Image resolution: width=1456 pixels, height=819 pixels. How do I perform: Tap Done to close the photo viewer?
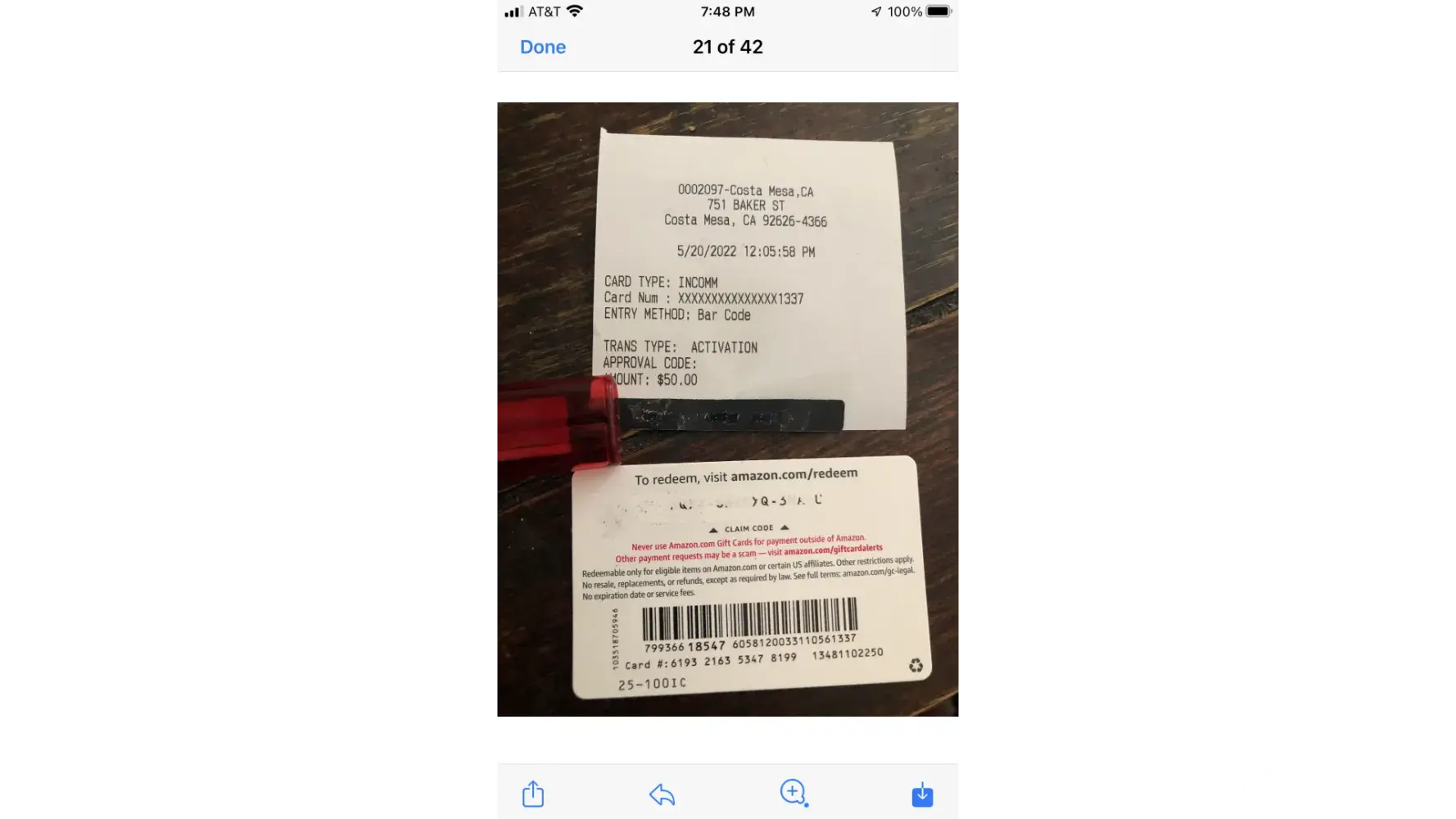point(542,47)
